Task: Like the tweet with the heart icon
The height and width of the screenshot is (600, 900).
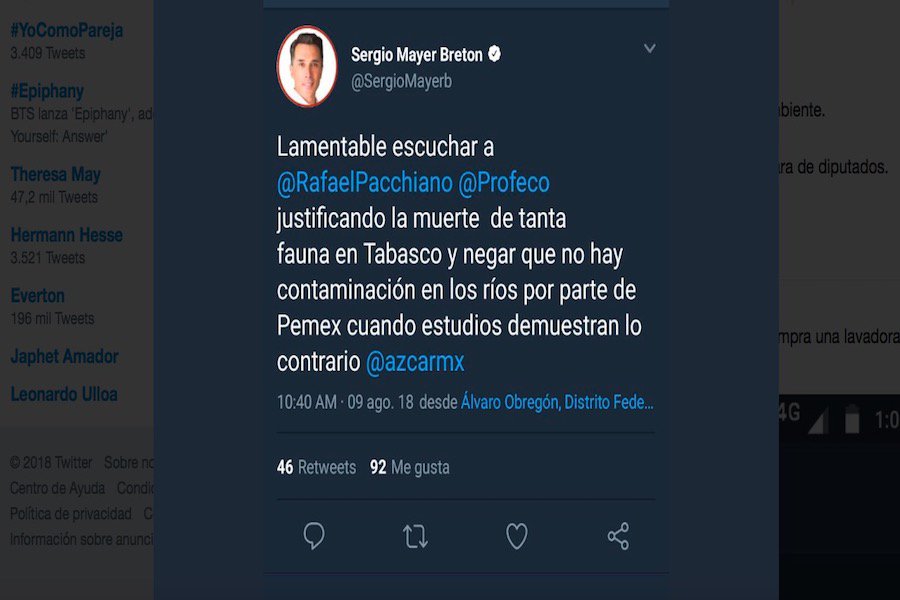Action: click(516, 537)
